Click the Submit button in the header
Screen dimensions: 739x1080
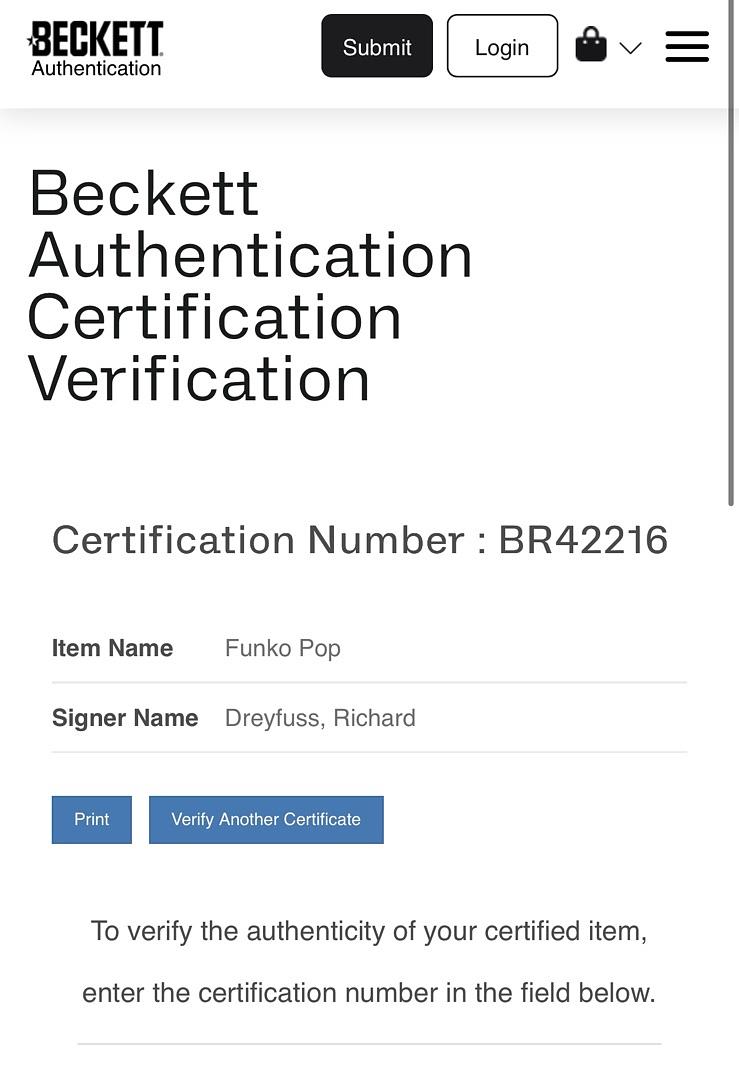(x=376, y=46)
